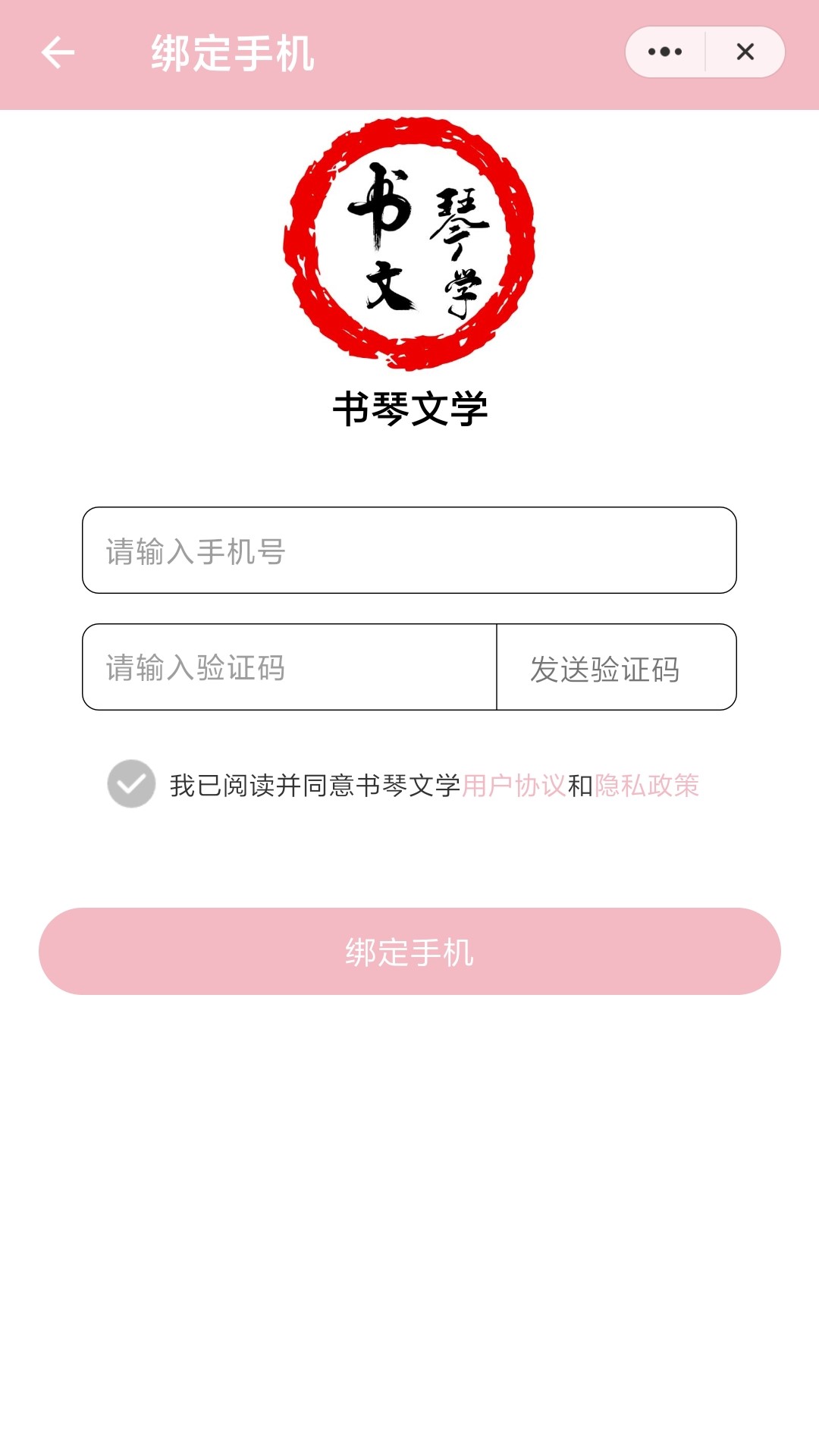The image size is (819, 1456).
Task: Open the three-dot mini program menu
Action: (x=665, y=52)
